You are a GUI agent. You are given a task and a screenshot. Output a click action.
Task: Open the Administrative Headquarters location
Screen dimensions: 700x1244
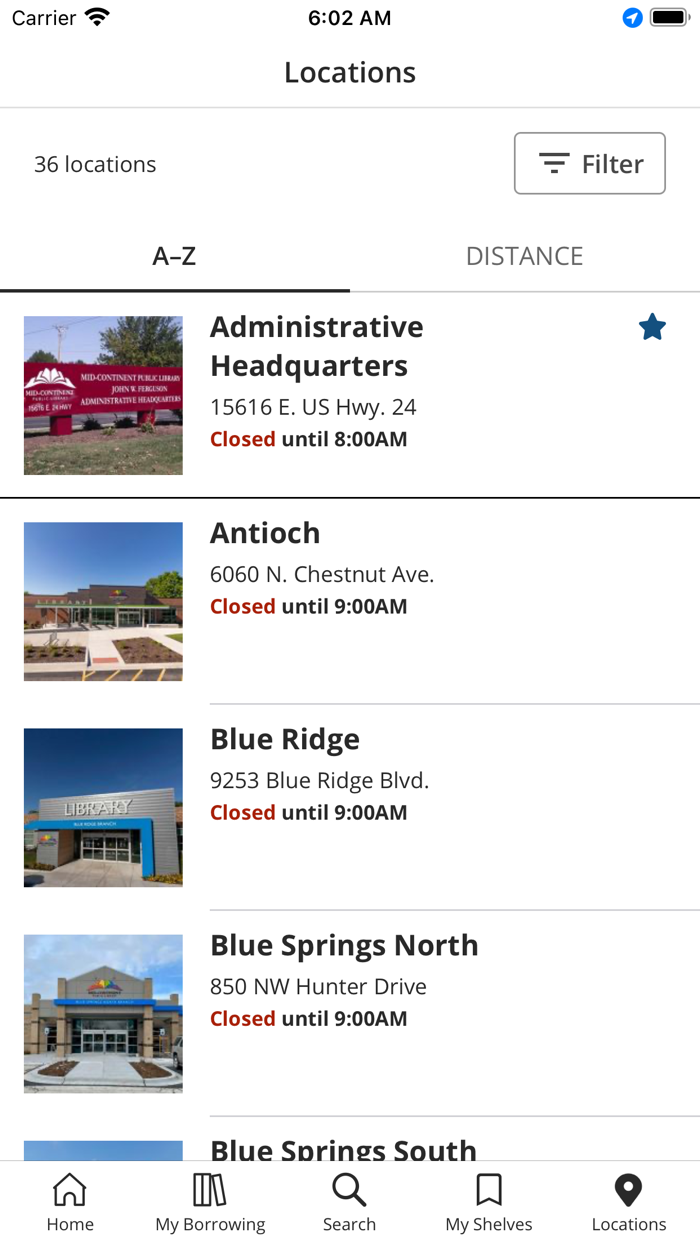[316, 345]
